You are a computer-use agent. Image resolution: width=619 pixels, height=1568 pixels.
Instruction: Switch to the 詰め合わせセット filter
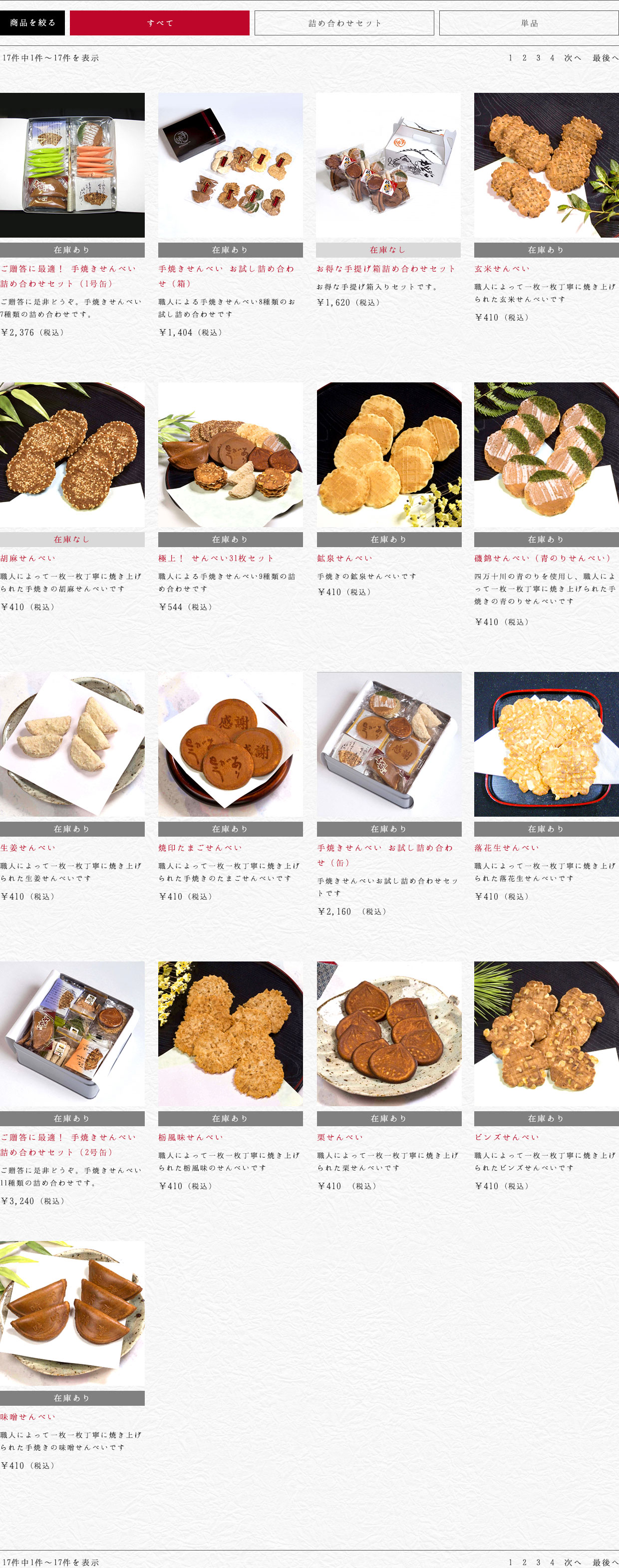click(344, 23)
